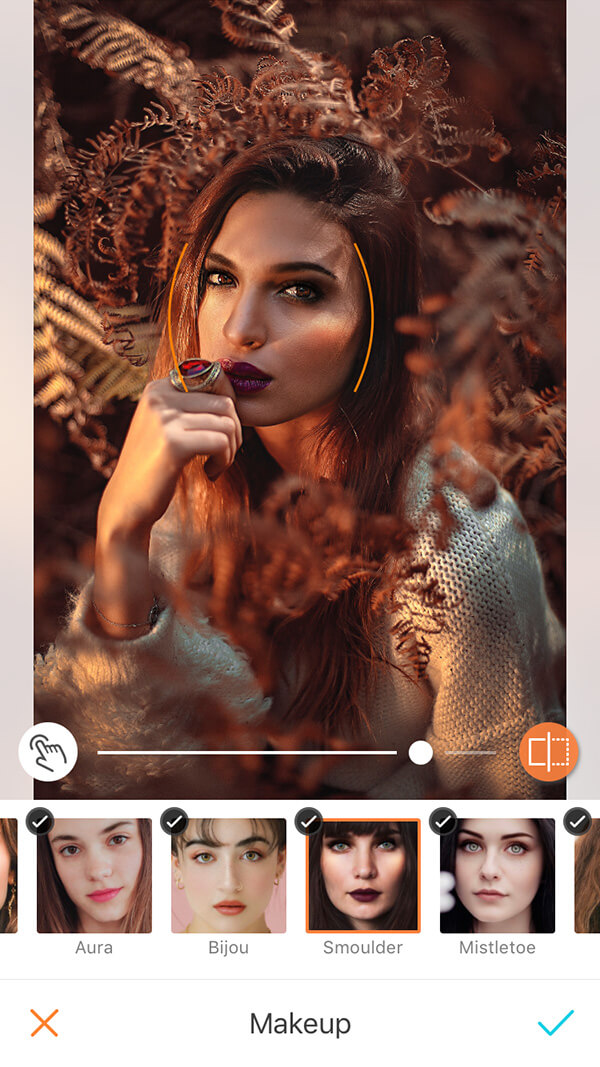Screen dimensions: 600x1067
Task: Tap the hand gesture tool button
Action: pos(48,752)
